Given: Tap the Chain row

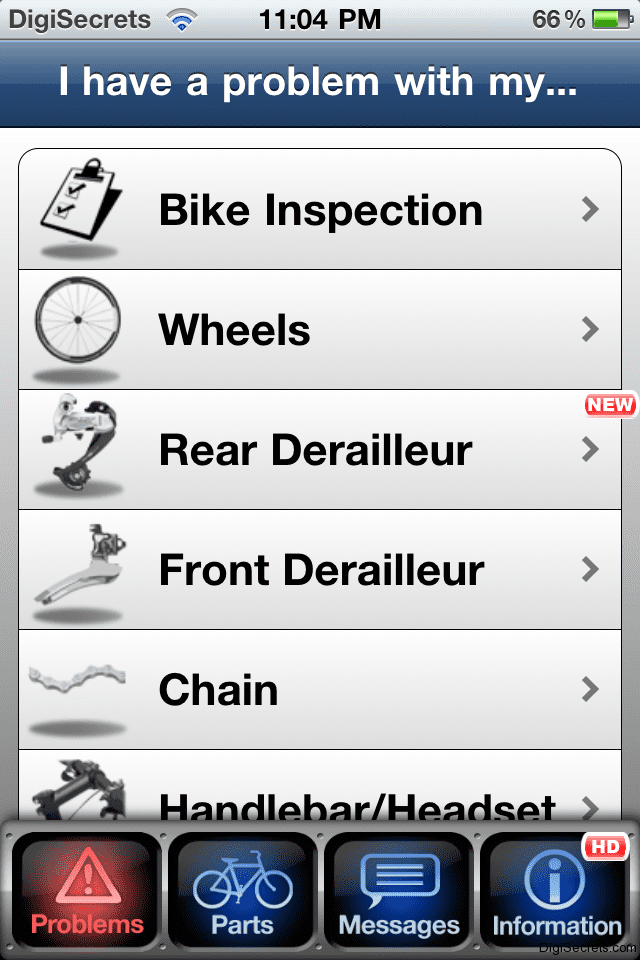Looking at the screenshot, I should 320,690.
